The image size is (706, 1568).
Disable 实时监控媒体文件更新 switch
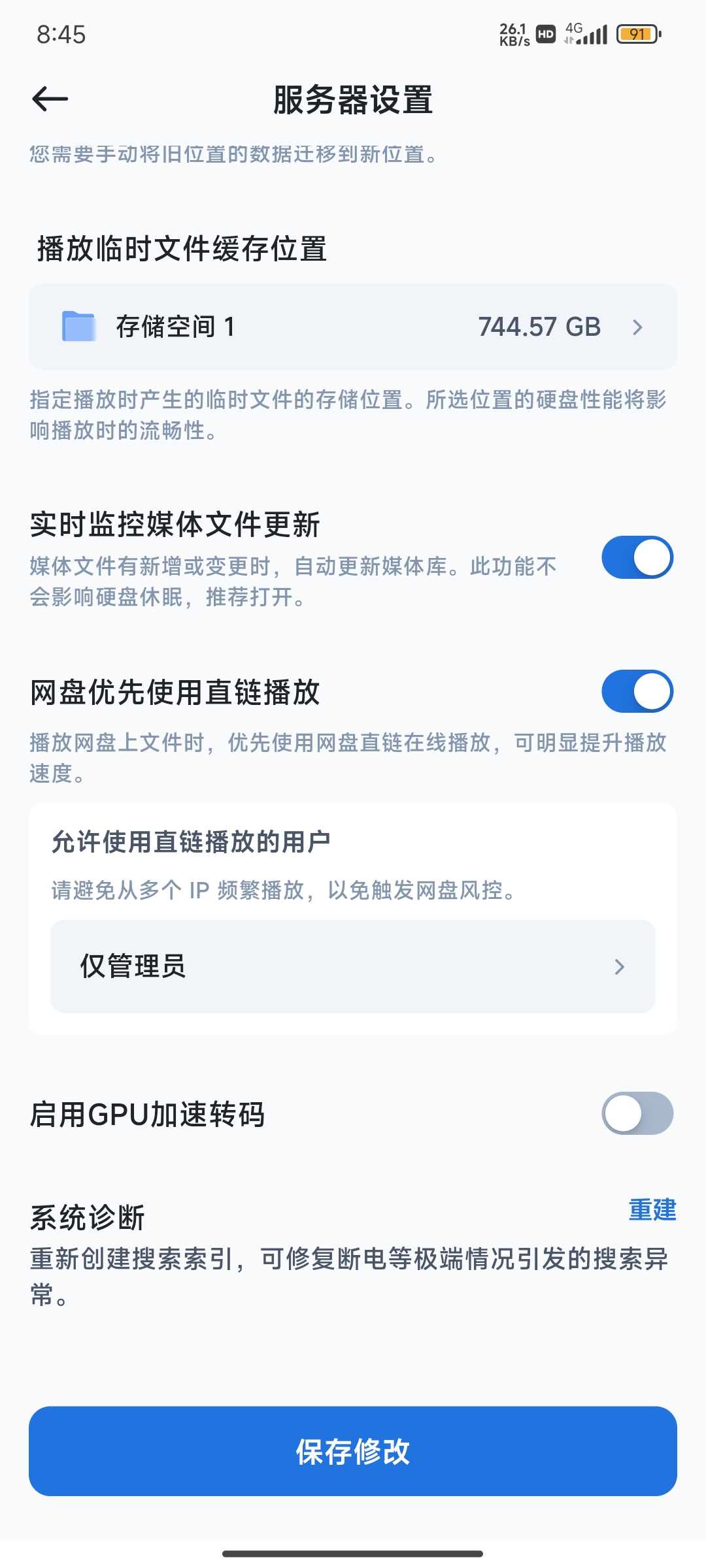tap(637, 557)
